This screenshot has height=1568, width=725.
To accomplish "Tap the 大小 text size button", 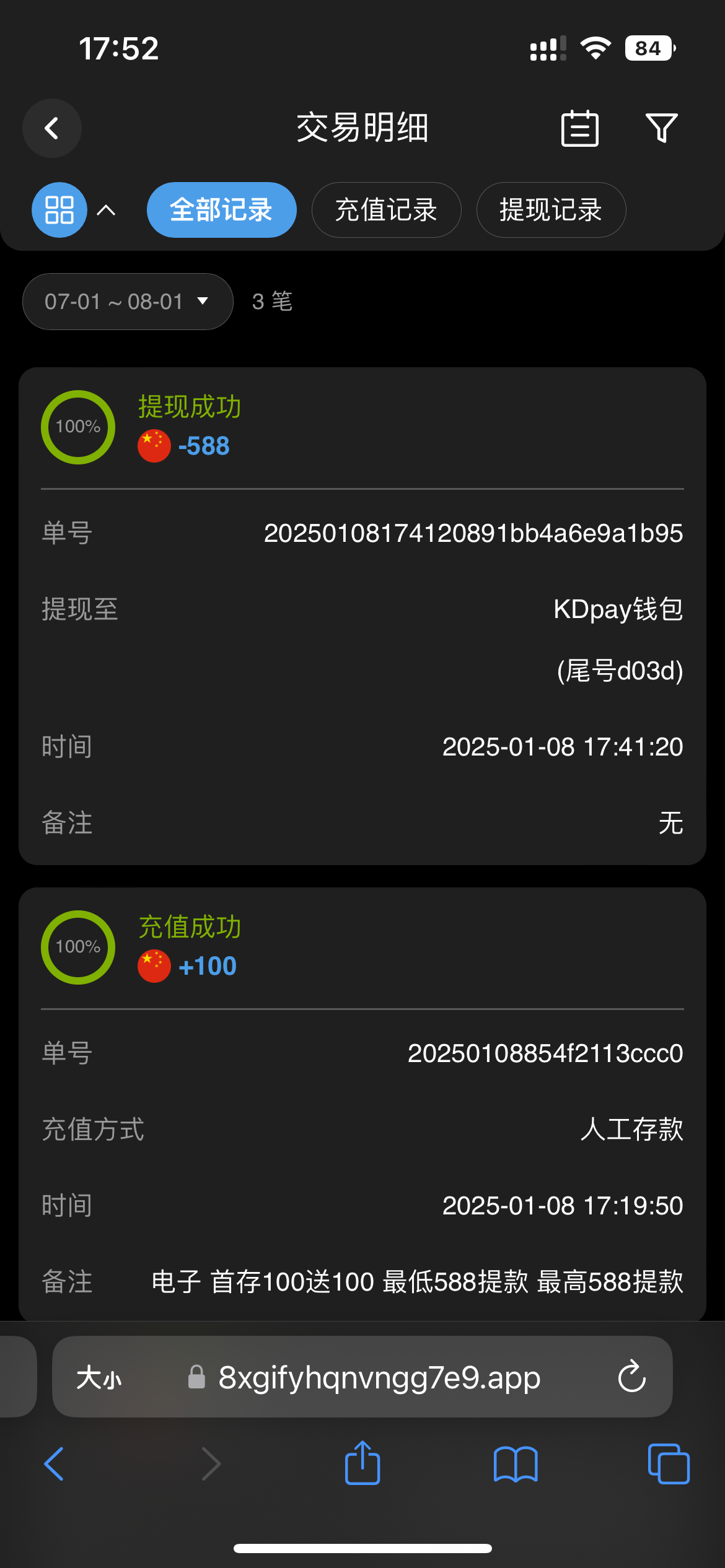I will [x=99, y=1378].
